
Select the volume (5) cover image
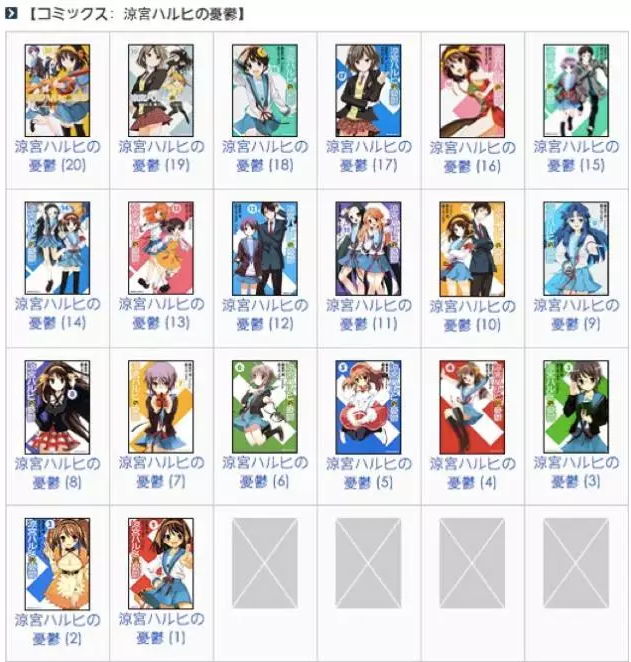pyautogui.click(x=368, y=406)
